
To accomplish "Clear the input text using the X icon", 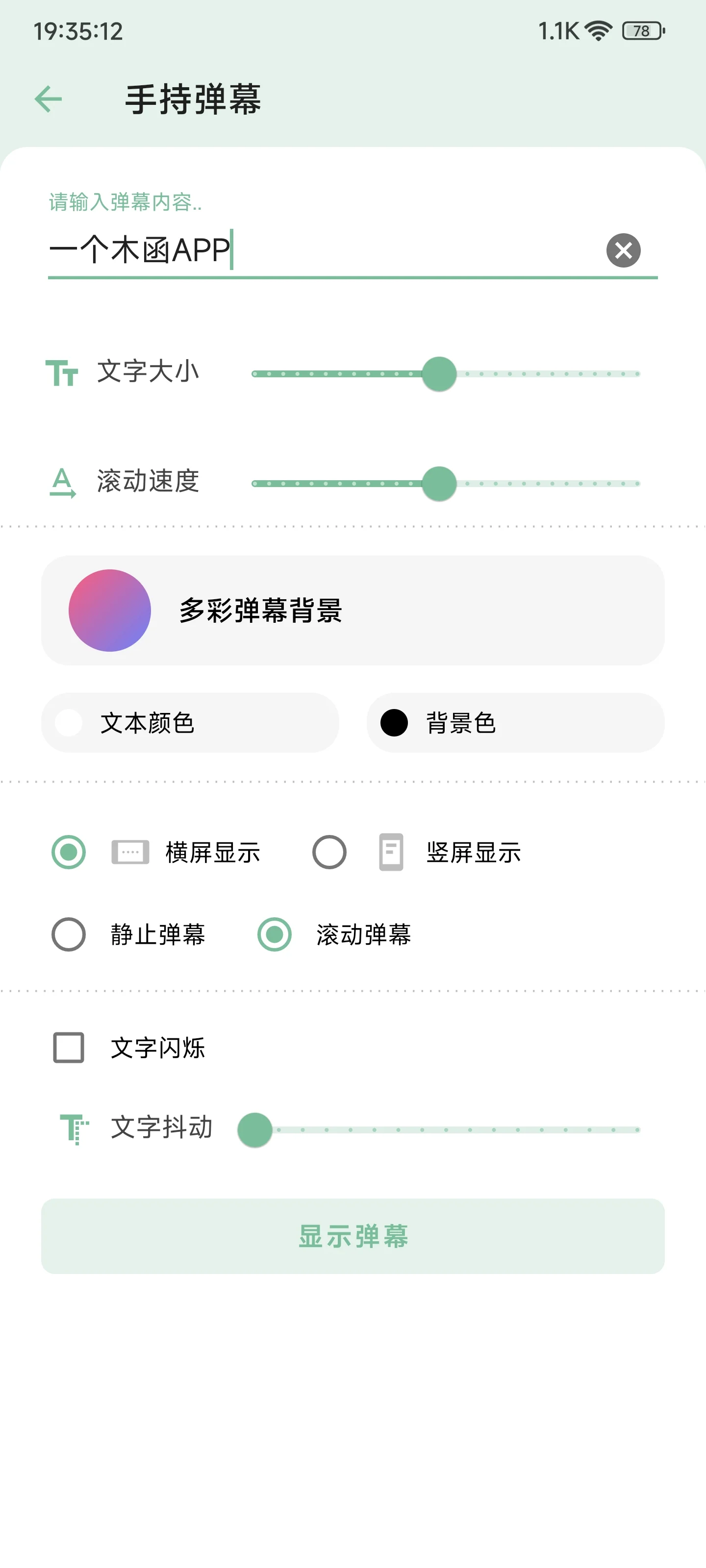I will [623, 250].
